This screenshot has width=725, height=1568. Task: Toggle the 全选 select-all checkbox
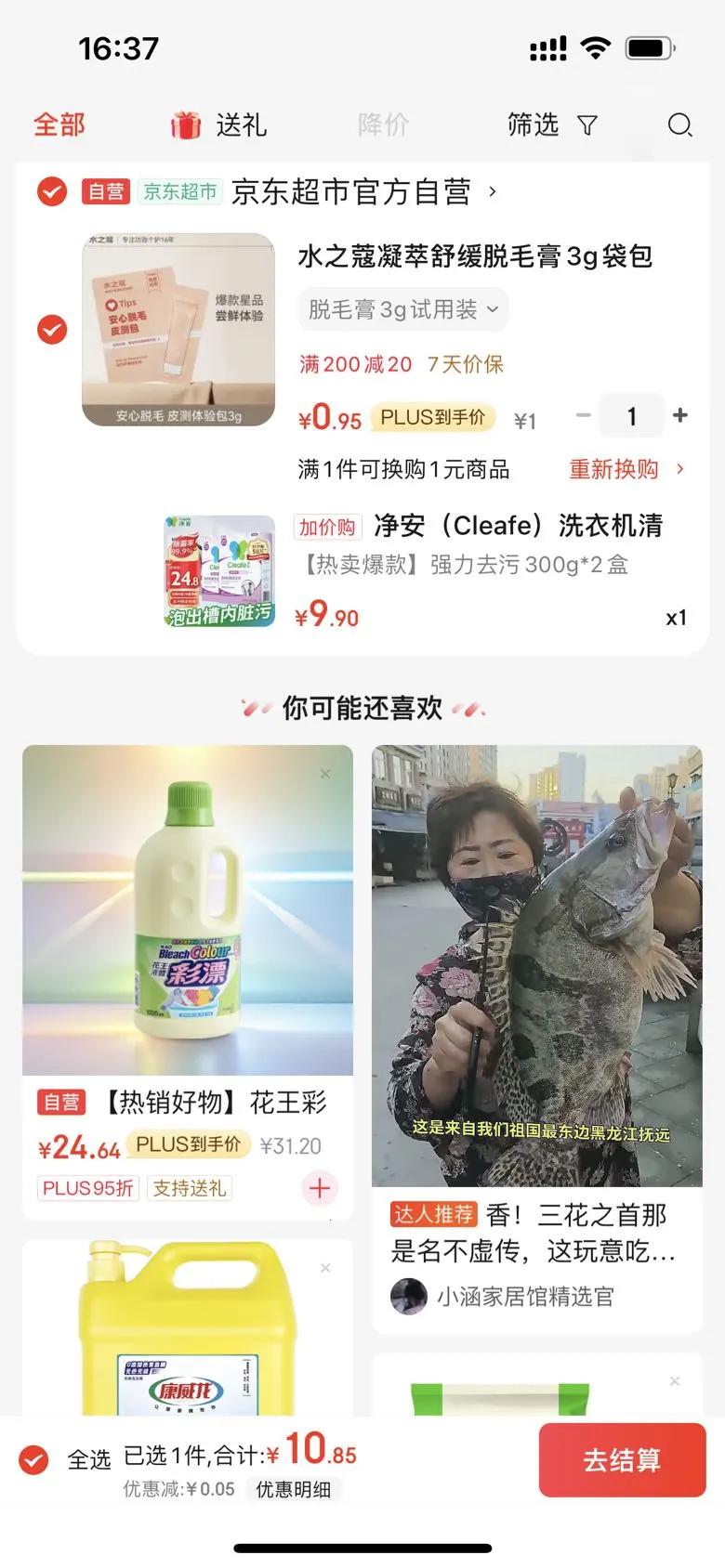34,1459
